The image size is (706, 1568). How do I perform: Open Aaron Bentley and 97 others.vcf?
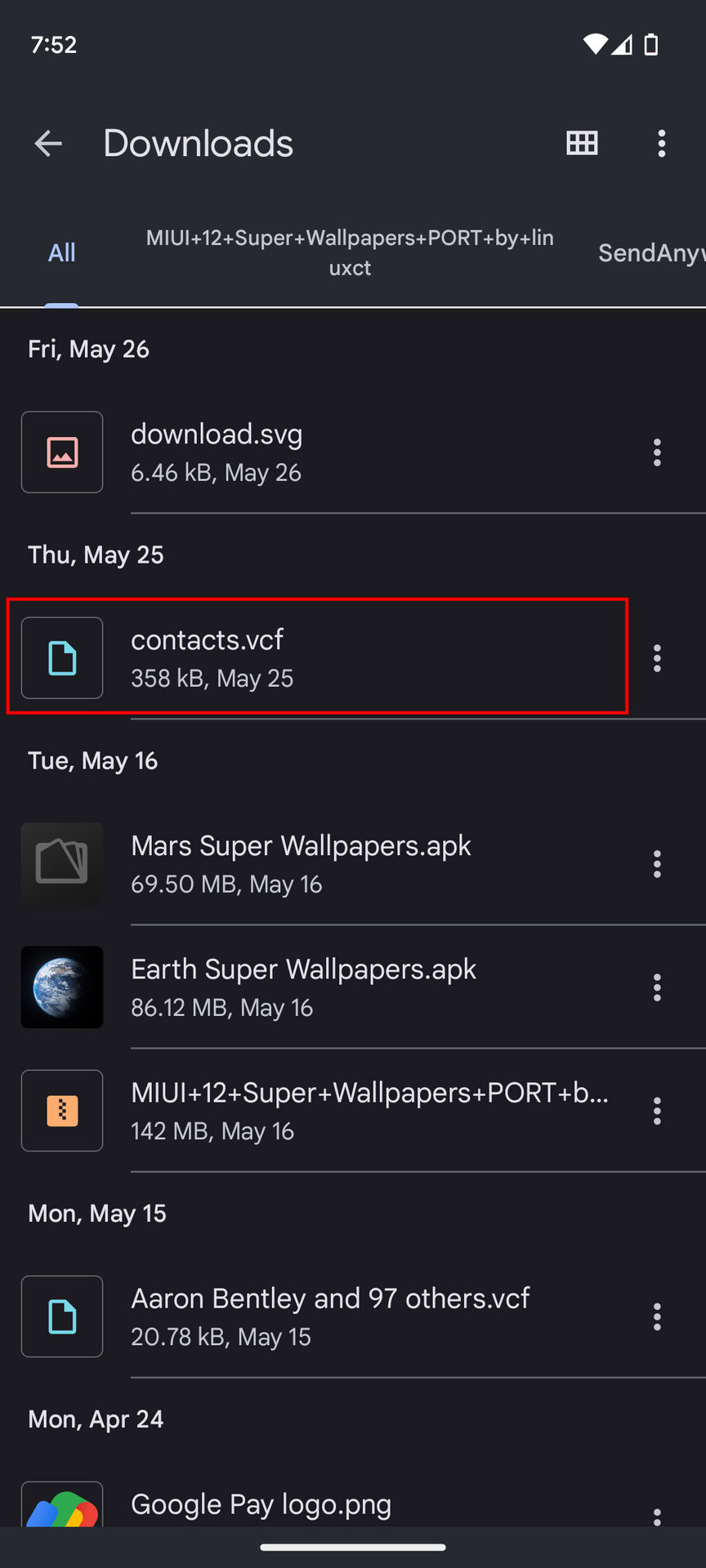[327, 1316]
